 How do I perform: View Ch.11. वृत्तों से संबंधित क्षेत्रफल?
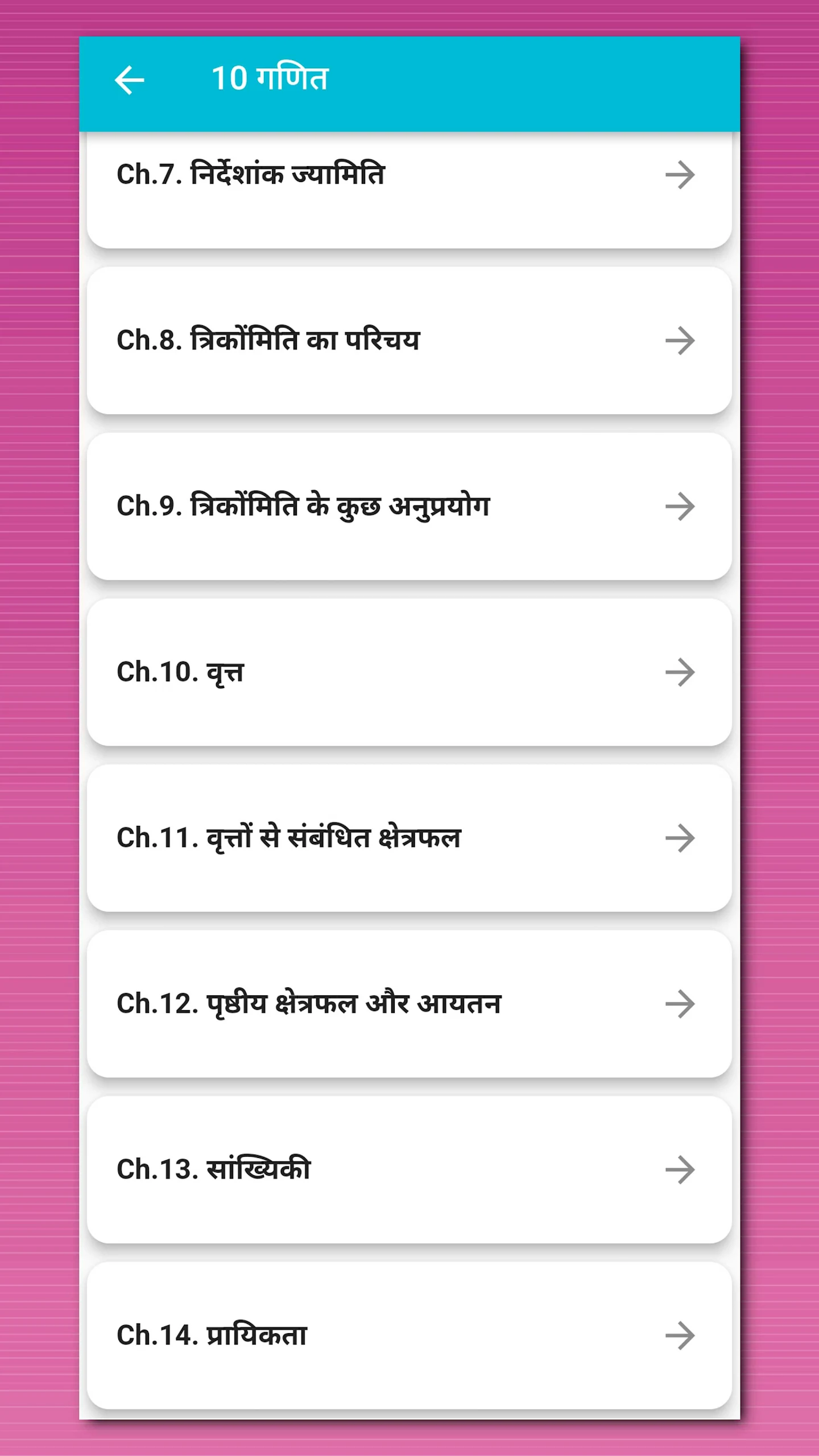point(408,838)
